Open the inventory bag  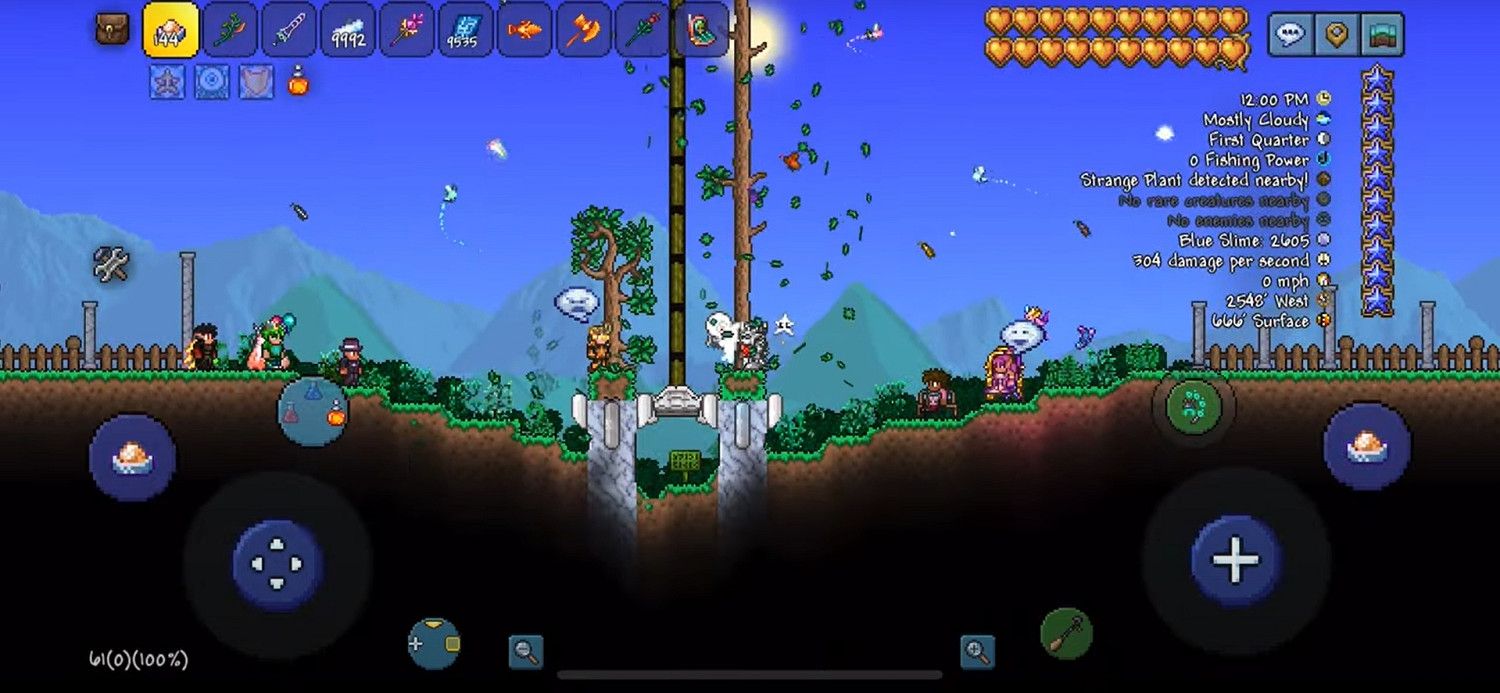click(112, 29)
